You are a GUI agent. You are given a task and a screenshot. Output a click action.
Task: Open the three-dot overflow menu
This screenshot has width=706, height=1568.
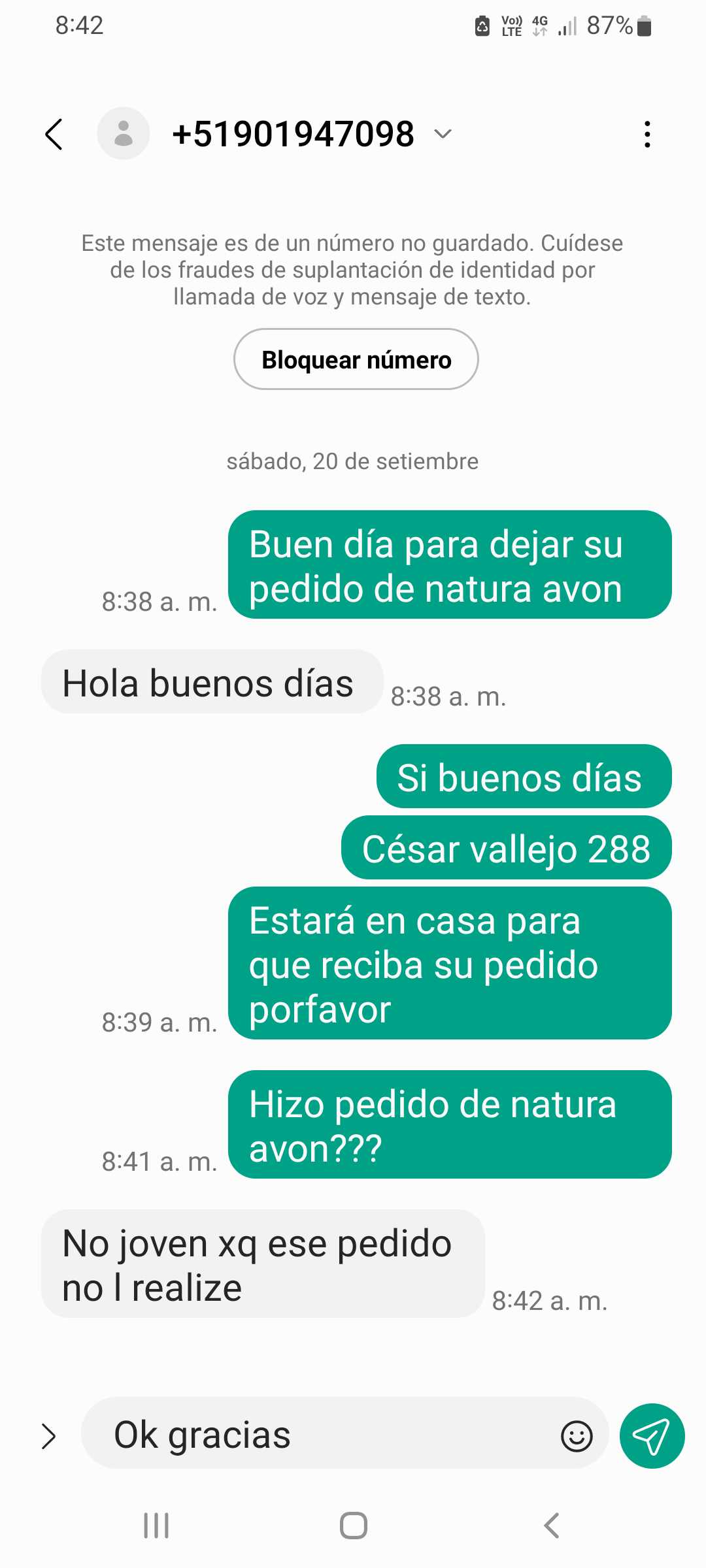(x=647, y=135)
